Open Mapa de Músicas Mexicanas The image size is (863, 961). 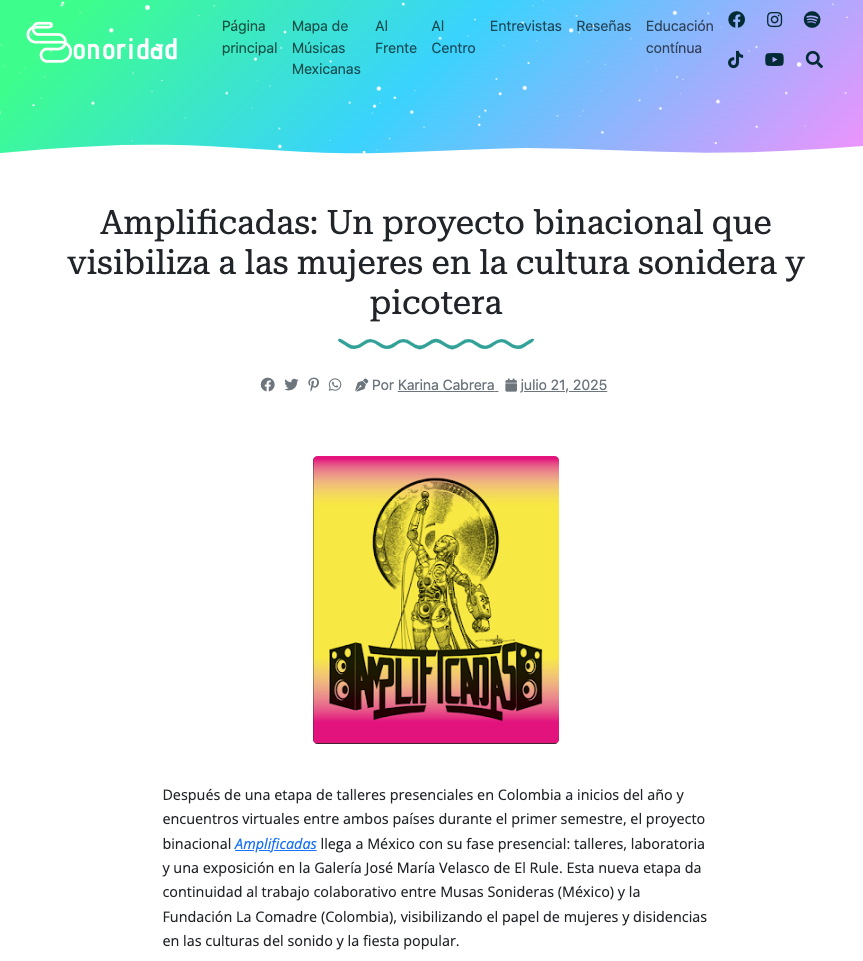coord(325,47)
